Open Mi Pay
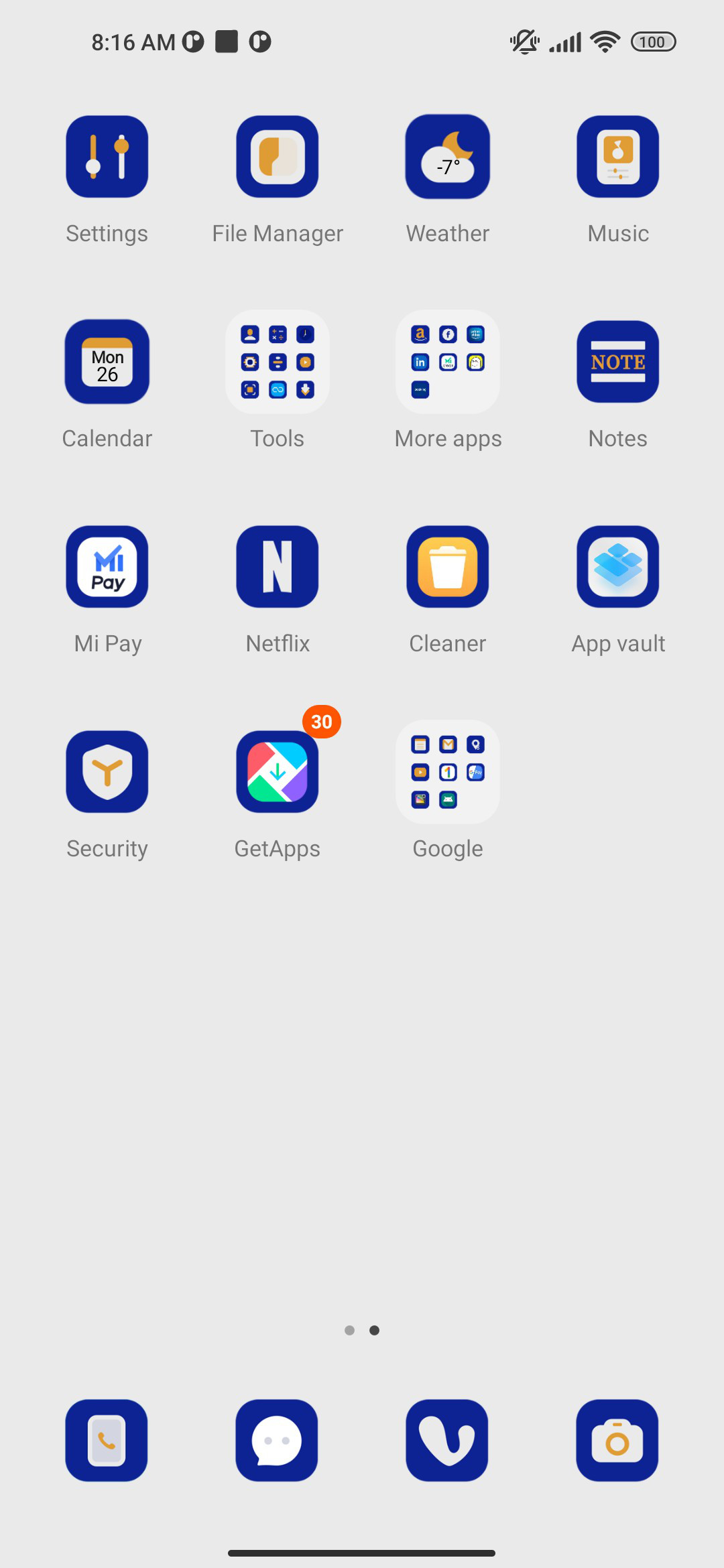The height and width of the screenshot is (1568, 724). click(x=107, y=567)
